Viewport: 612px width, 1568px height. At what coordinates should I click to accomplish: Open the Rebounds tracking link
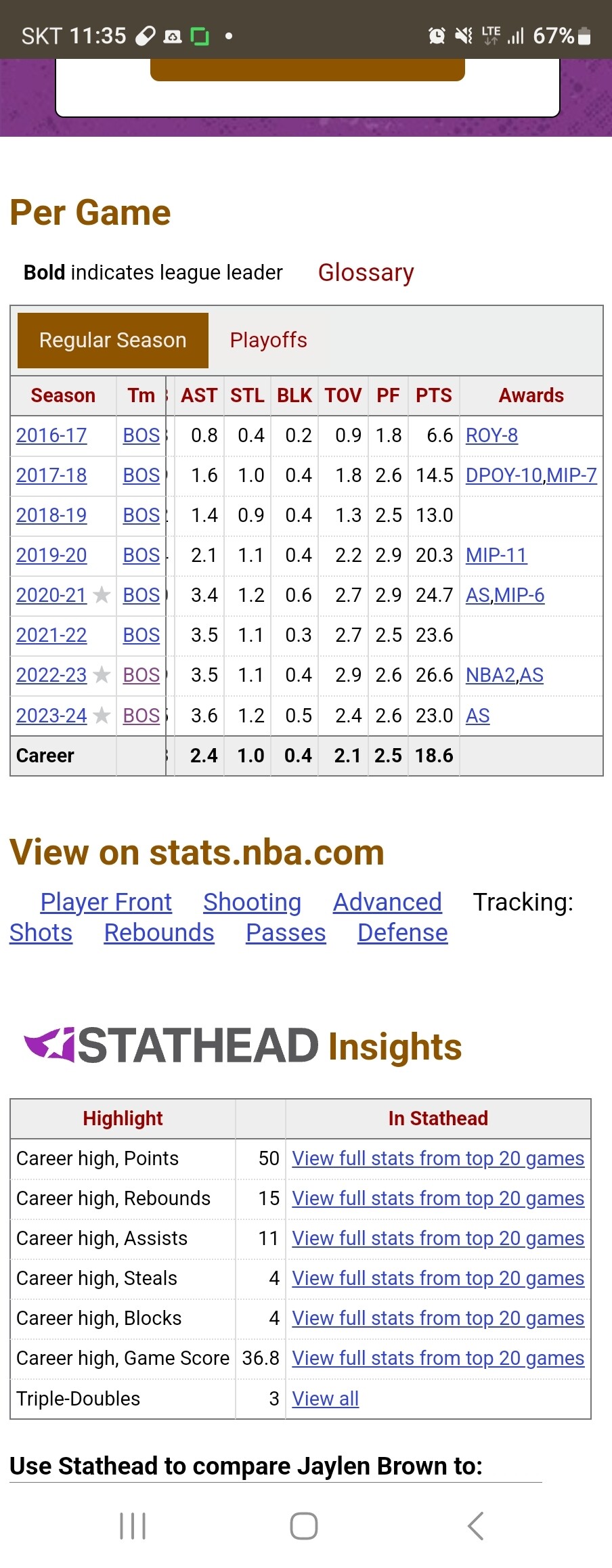[159, 932]
